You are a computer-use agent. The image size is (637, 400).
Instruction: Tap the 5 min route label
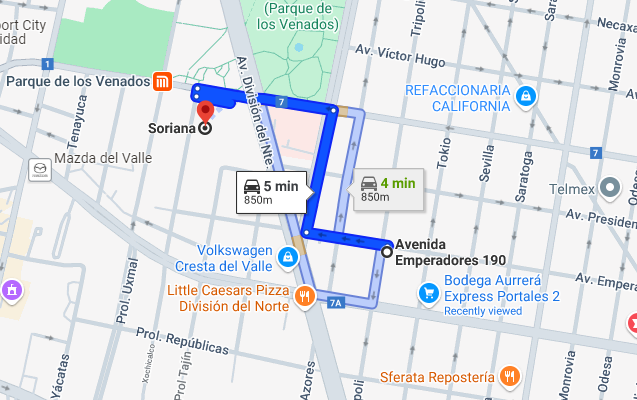[x=272, y=192]
